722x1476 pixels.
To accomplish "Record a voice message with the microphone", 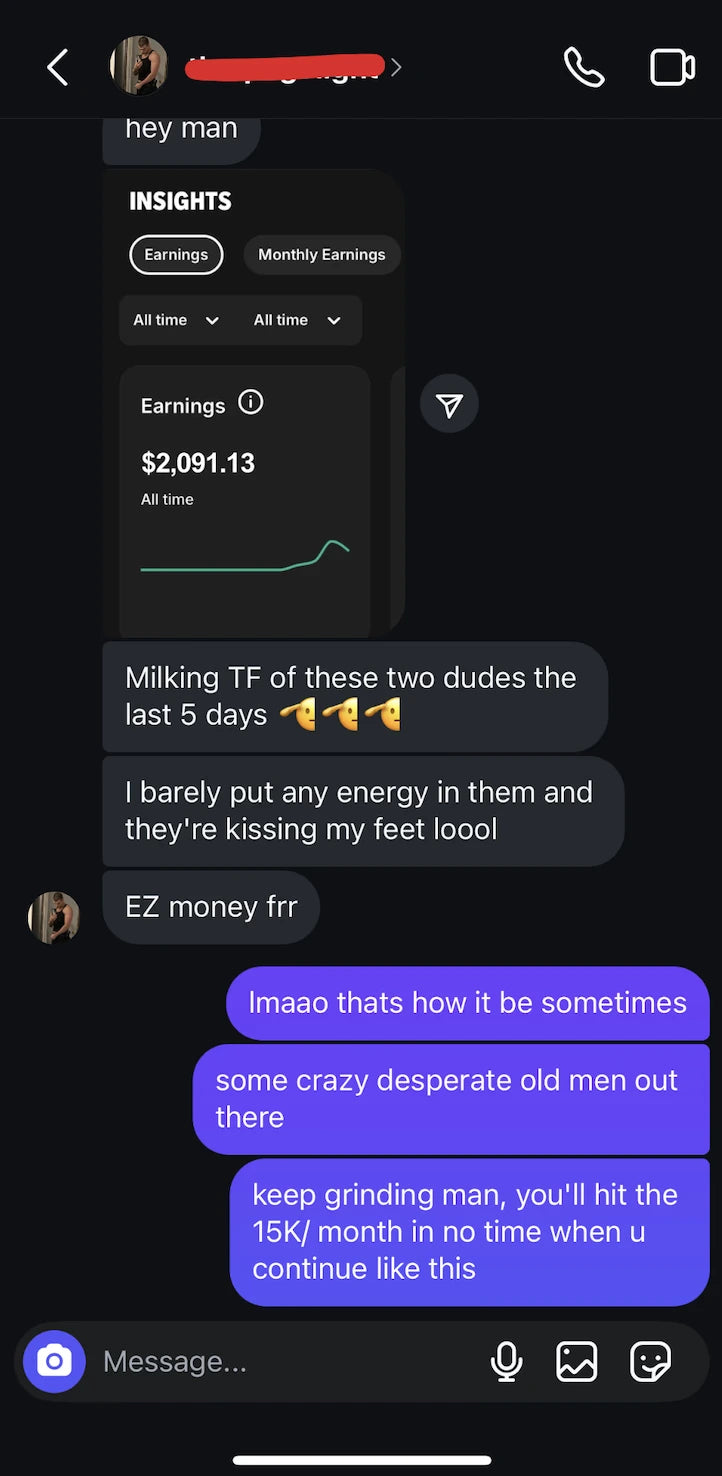I will [x=507, y=1361].
